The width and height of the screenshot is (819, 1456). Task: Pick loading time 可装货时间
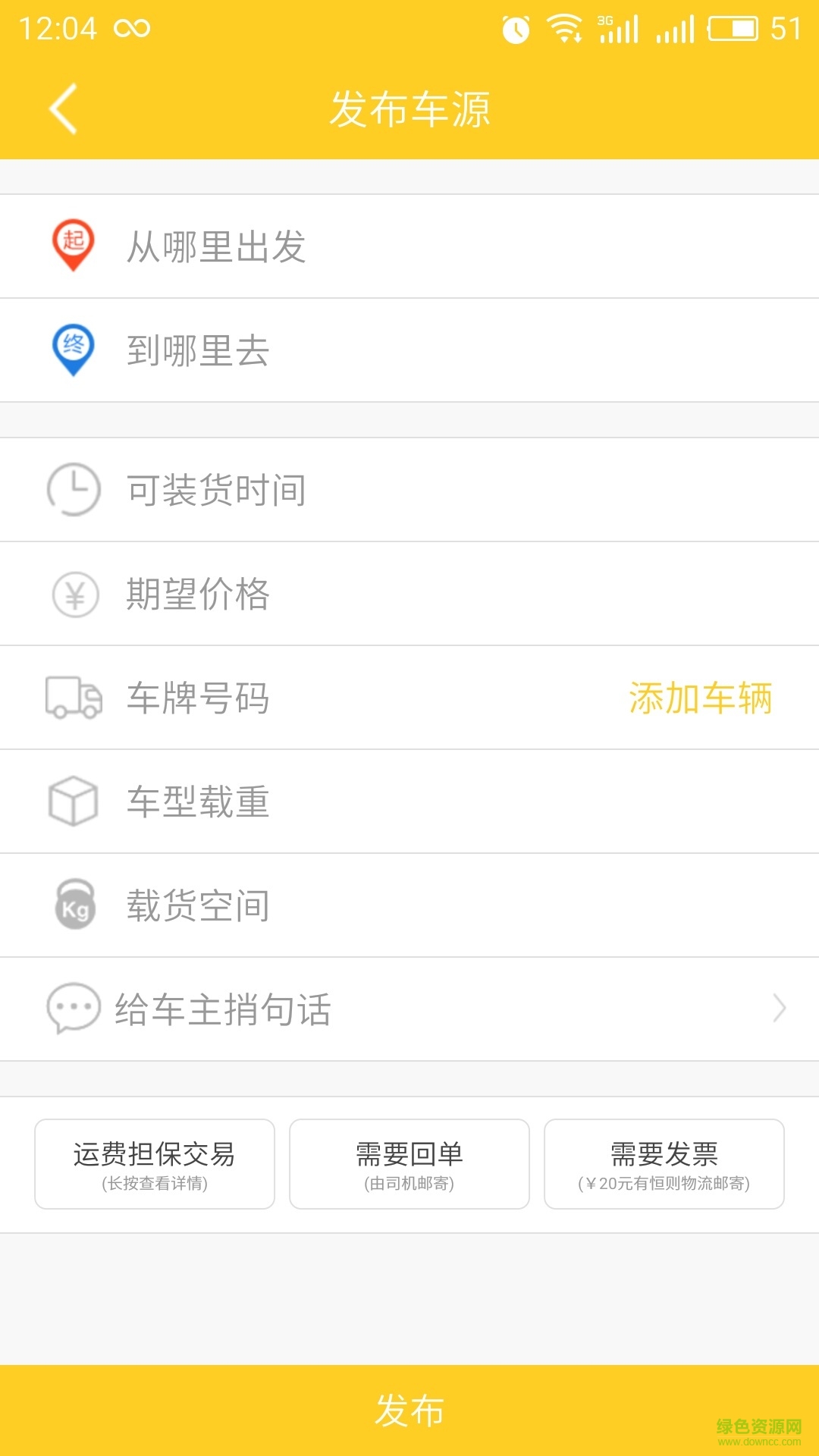(x=409, y=490)
